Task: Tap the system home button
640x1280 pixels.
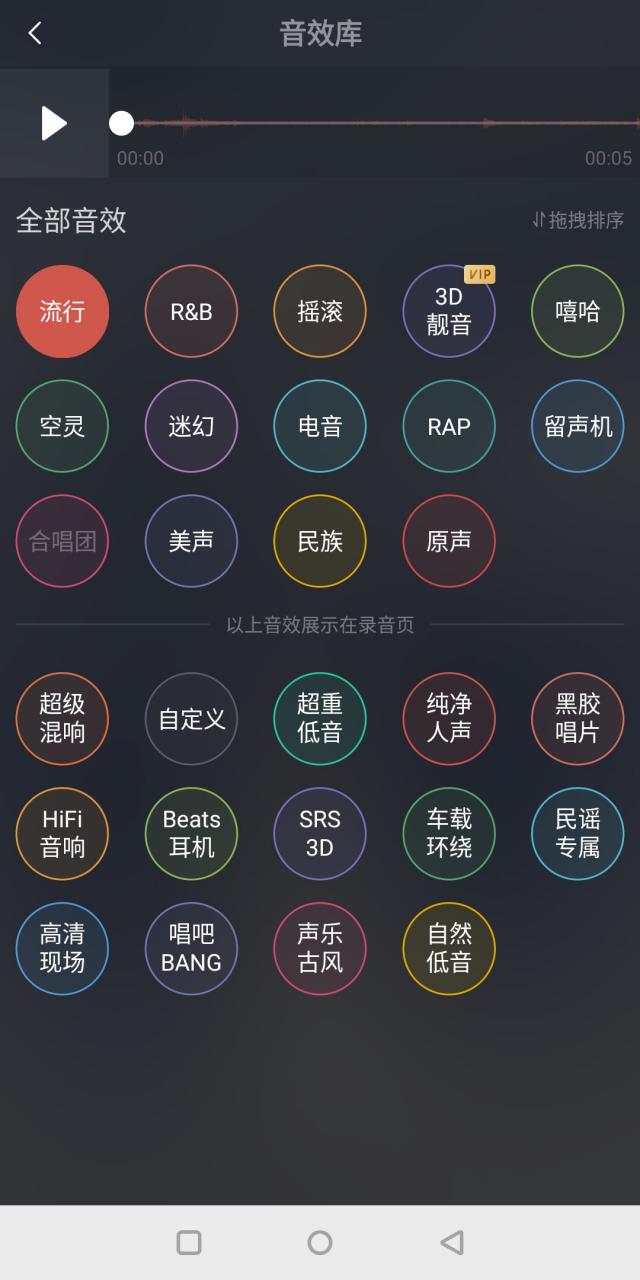Action: [x=320, y=1242]
